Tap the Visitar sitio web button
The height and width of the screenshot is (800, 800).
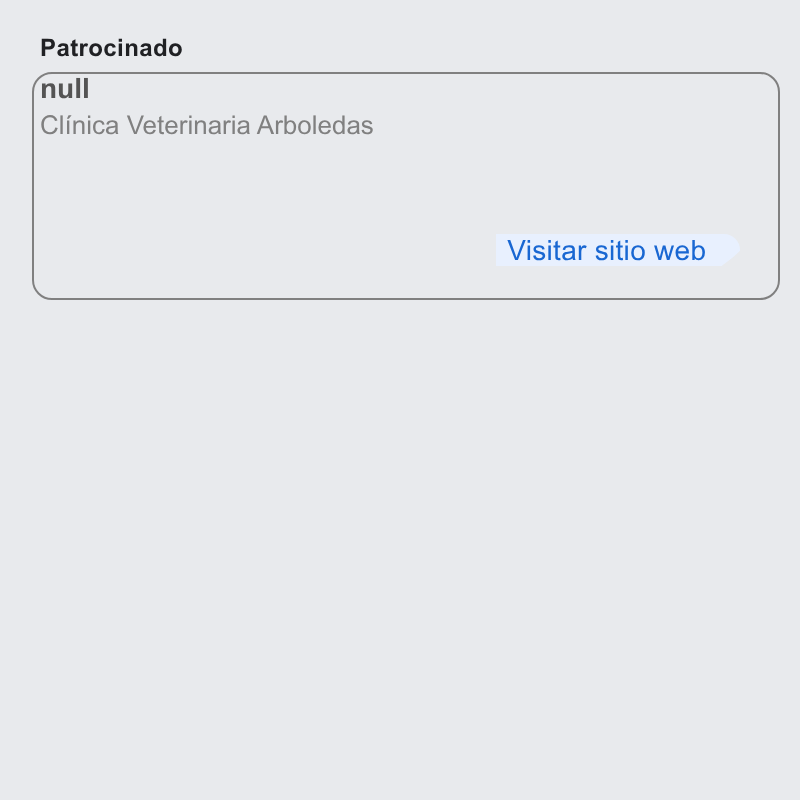click(617, 250)
